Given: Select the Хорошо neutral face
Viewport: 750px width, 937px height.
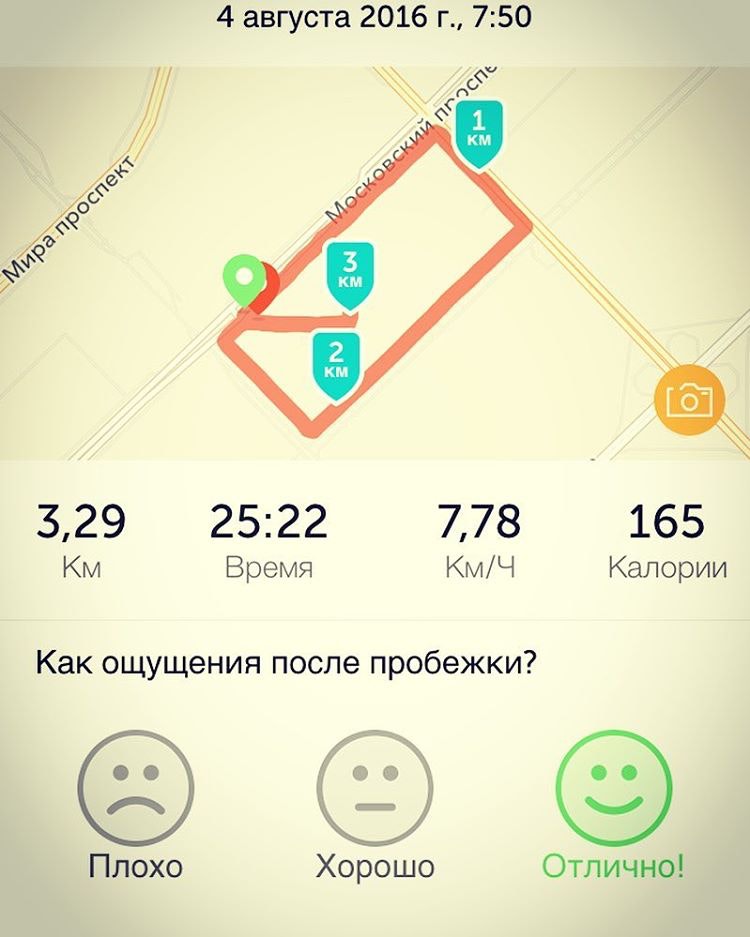Looking at the screenshot, I should point(375,788).
